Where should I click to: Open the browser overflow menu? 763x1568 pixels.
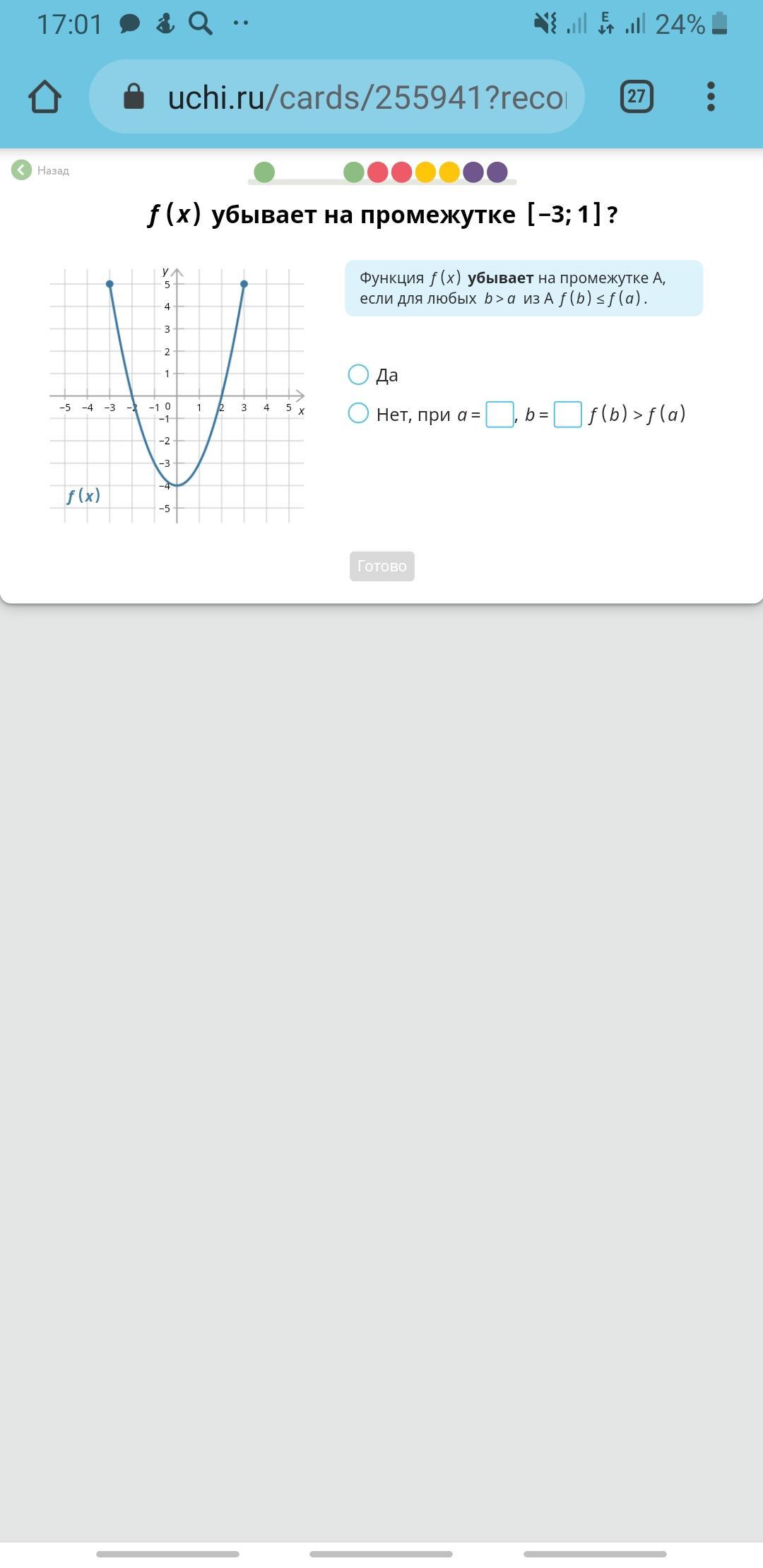click(711, 97)
